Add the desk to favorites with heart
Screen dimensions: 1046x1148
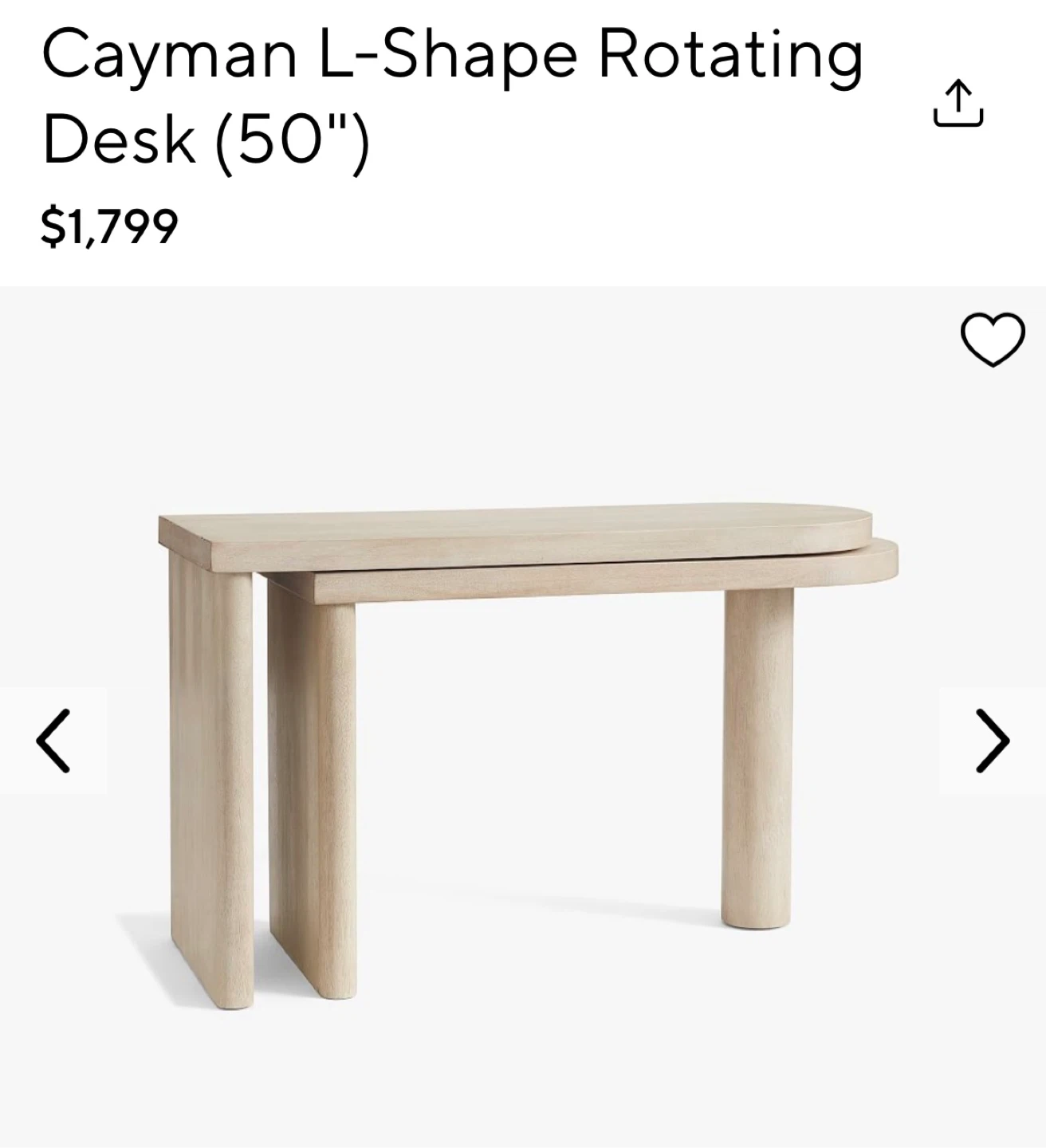click(993, 340)
